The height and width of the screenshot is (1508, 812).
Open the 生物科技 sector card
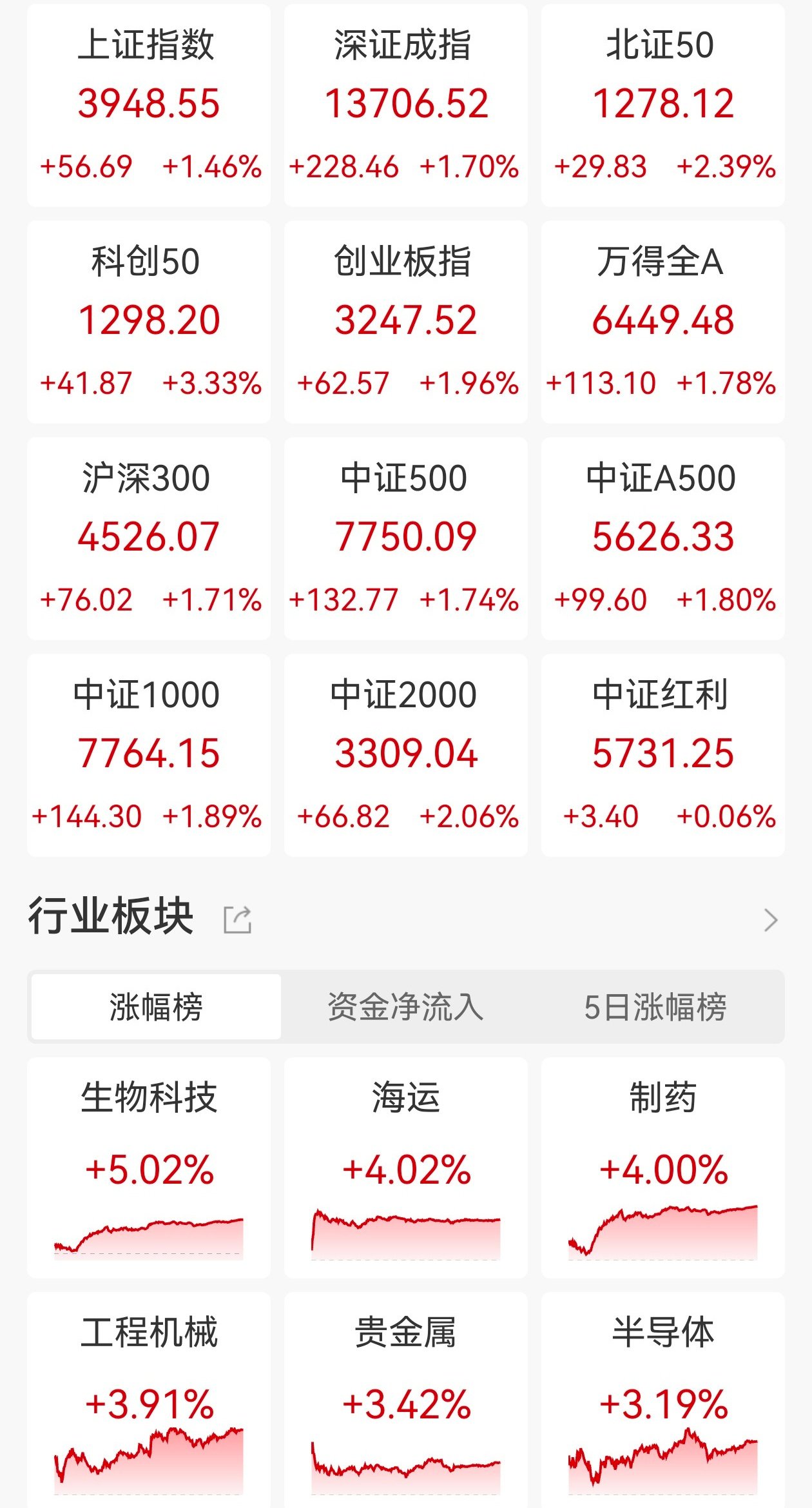pos(149,1167)
